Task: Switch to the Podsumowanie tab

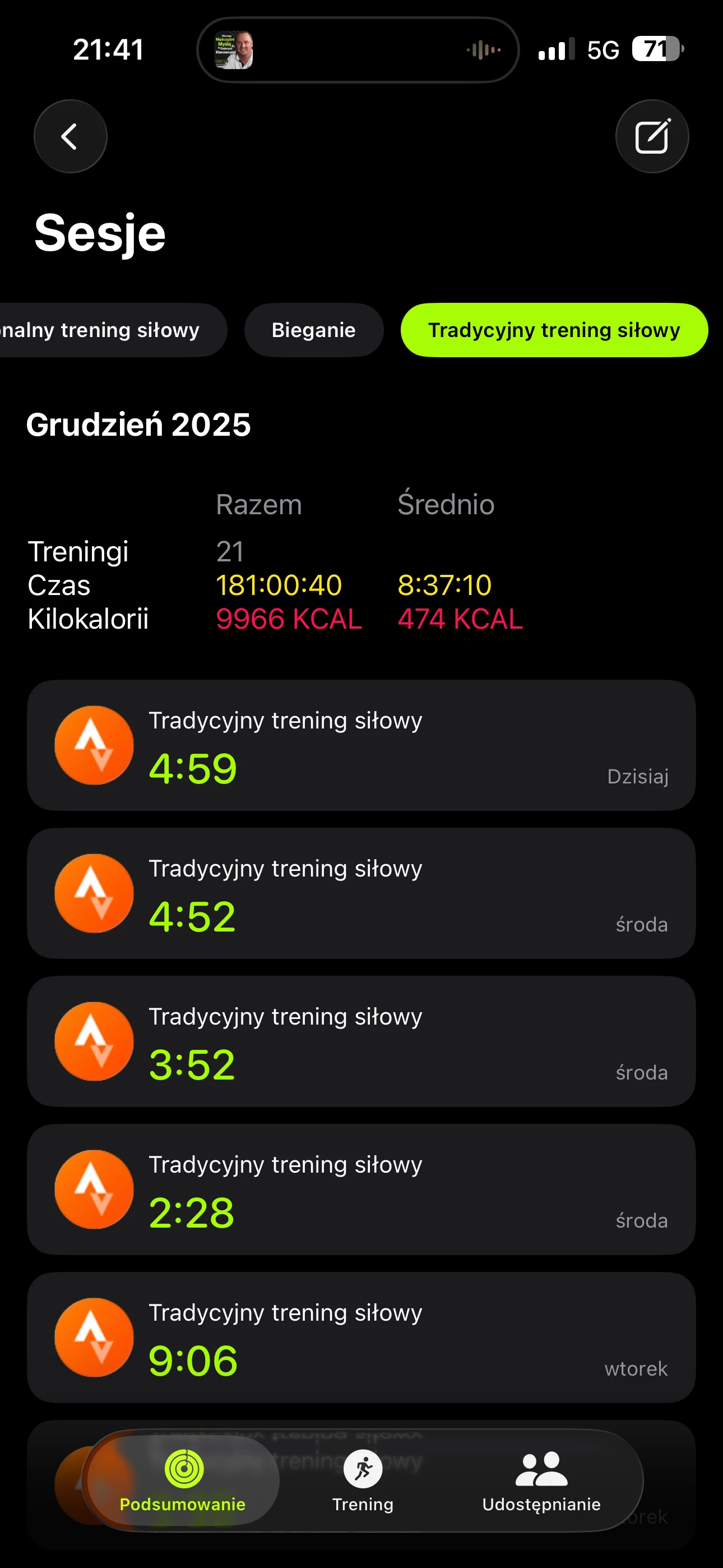Action: coord(183,1481)
